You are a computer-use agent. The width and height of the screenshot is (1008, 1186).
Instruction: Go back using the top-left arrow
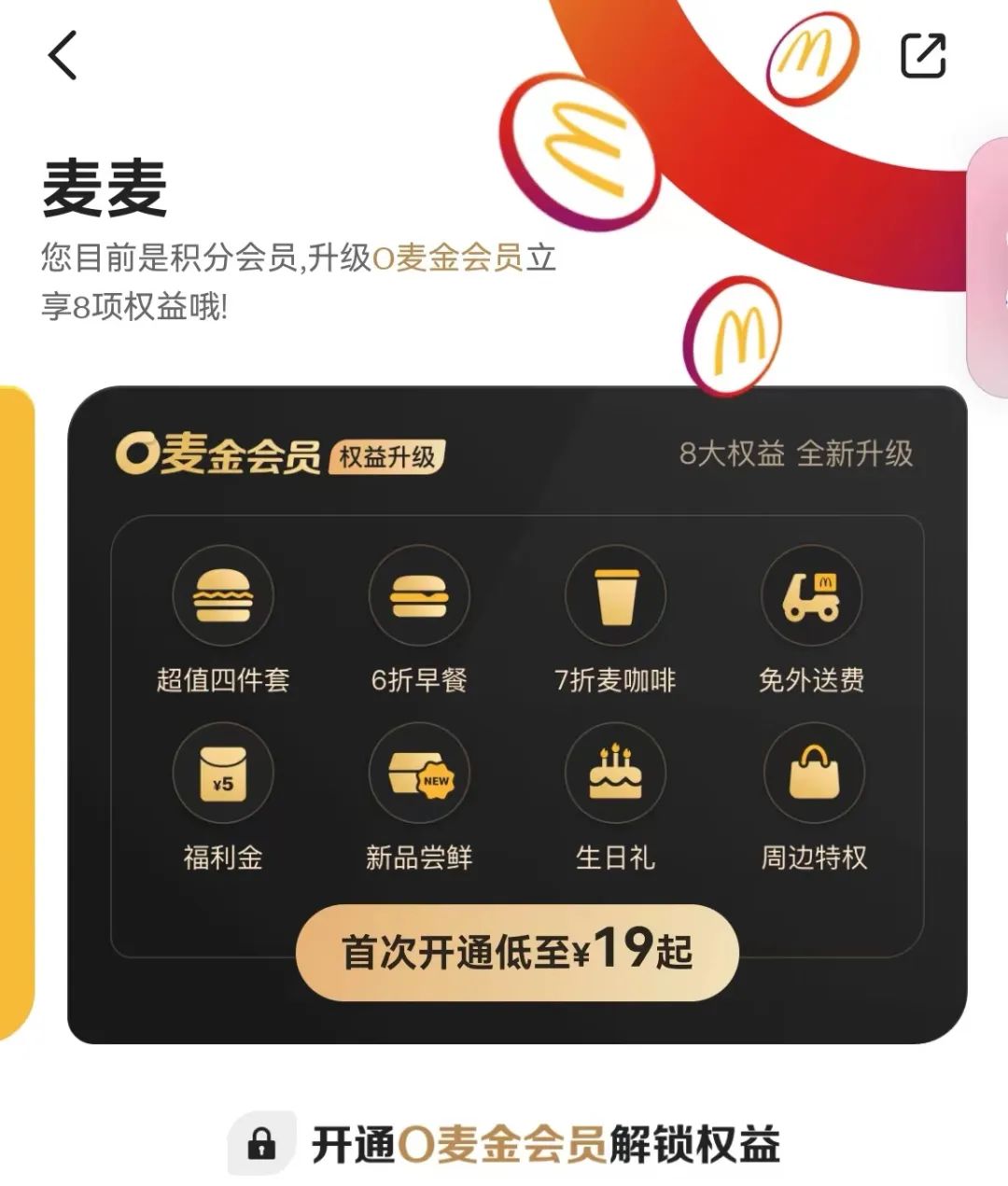(x=63, y=56)
